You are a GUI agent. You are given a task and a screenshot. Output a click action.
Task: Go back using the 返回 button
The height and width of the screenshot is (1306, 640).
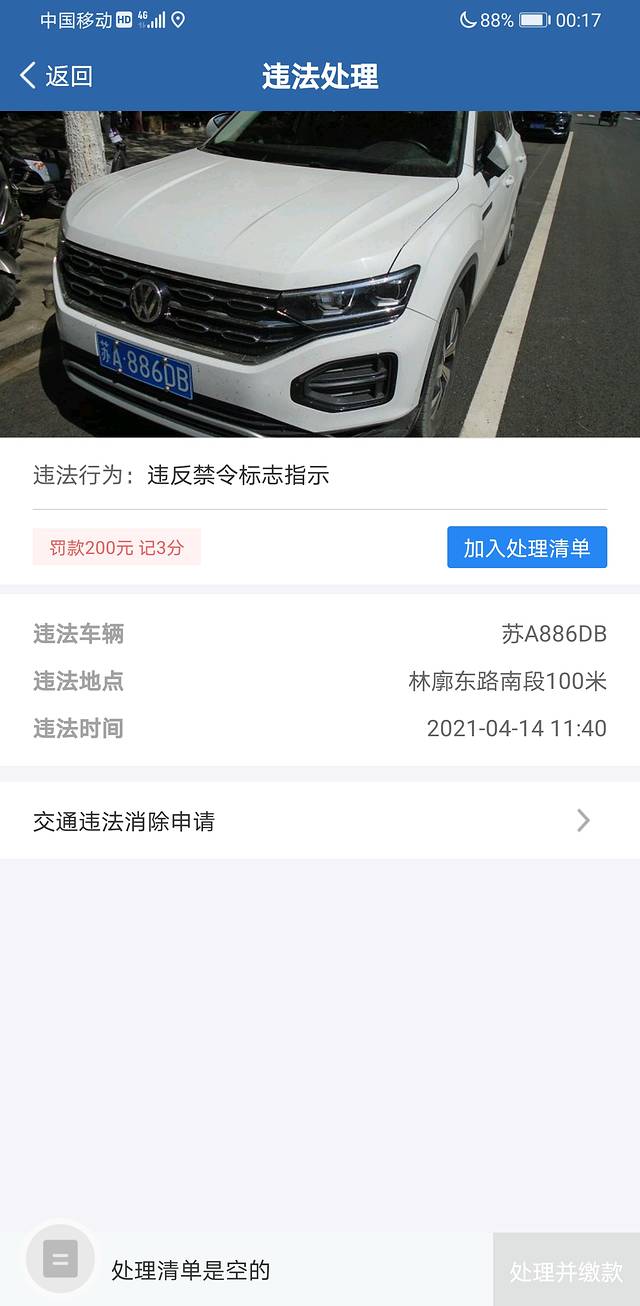click(56, 76)
